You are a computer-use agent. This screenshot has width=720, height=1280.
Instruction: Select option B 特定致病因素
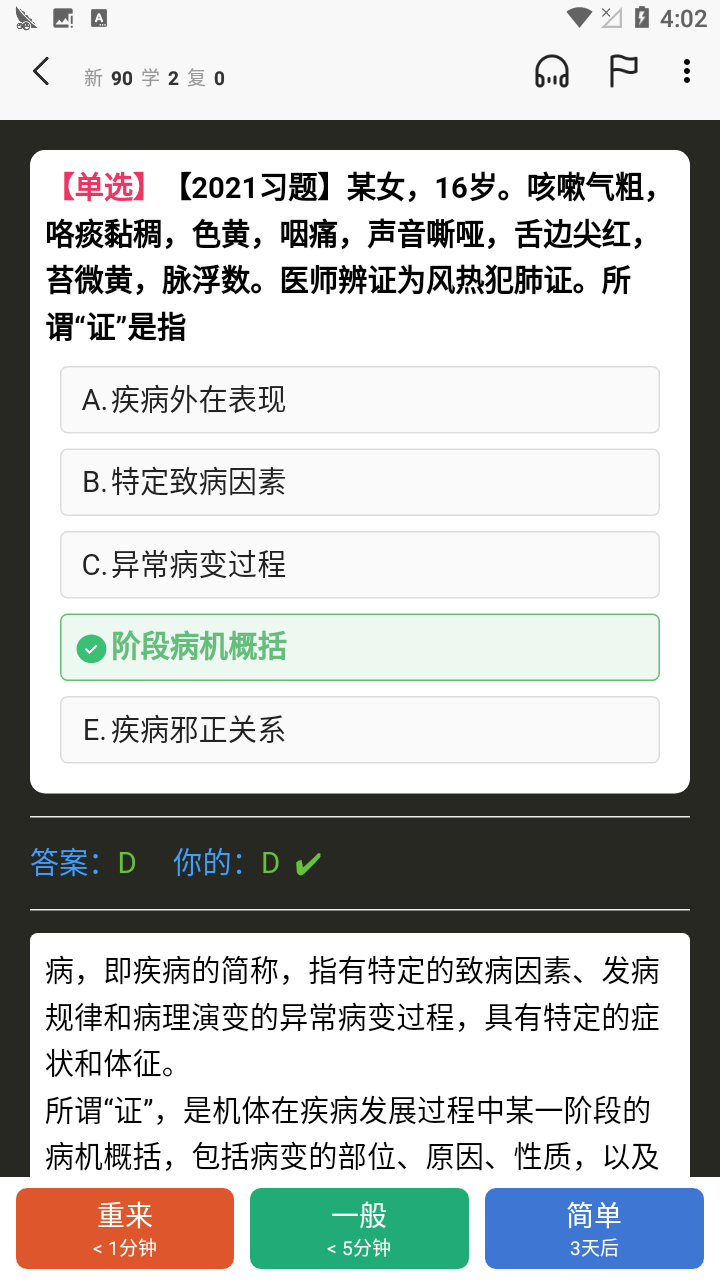[360, 482]
